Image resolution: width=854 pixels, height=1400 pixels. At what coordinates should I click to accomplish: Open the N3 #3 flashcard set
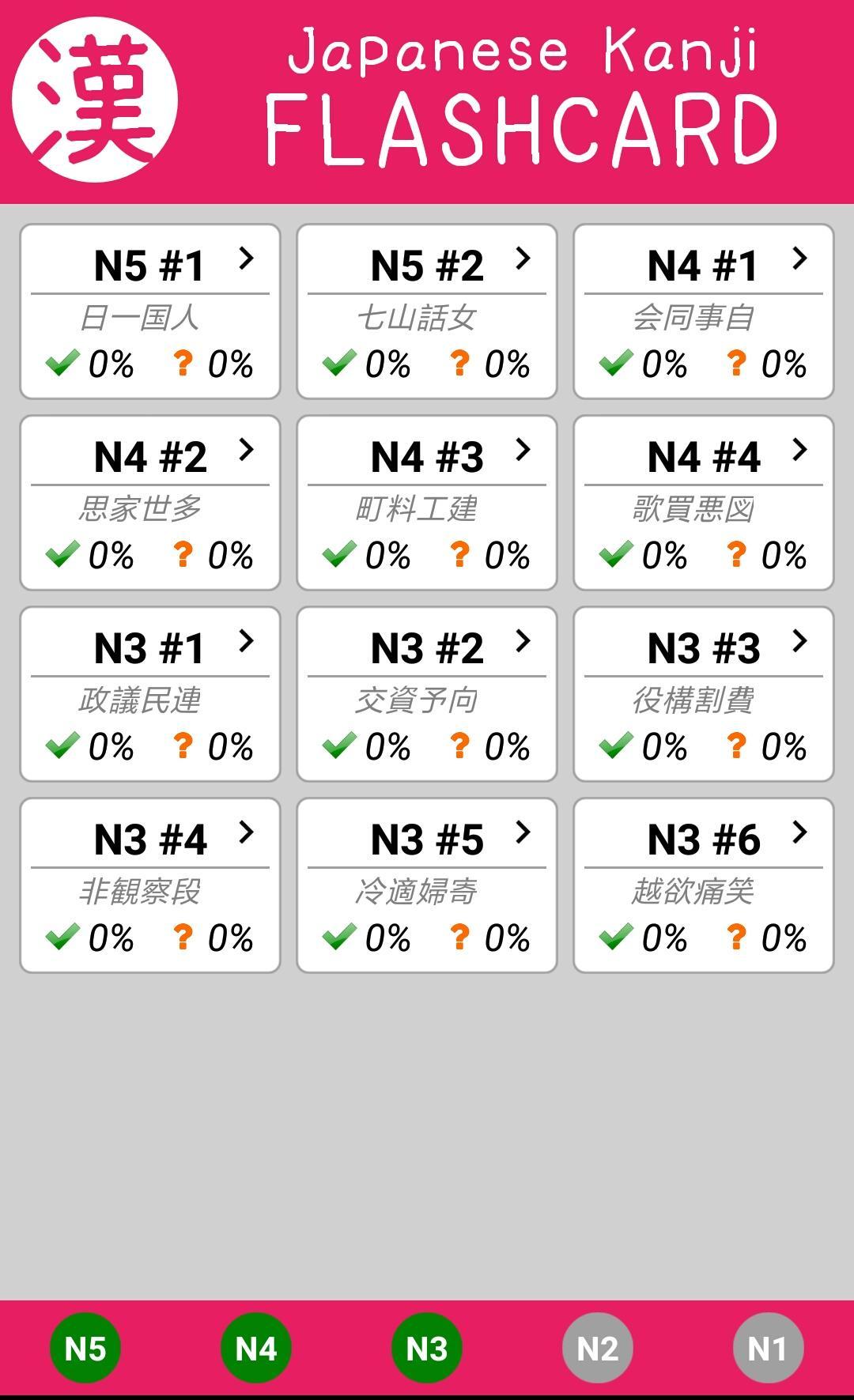coord(704,694)
